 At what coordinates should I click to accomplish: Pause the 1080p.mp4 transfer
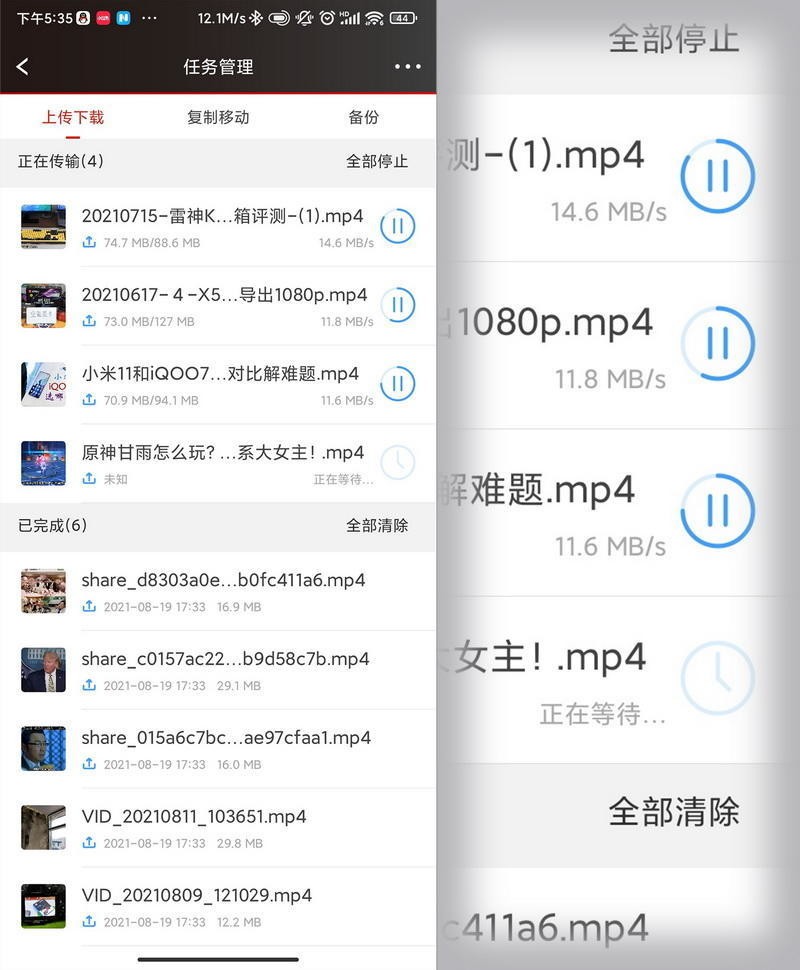pyautogui.click(x=398, y=305)
